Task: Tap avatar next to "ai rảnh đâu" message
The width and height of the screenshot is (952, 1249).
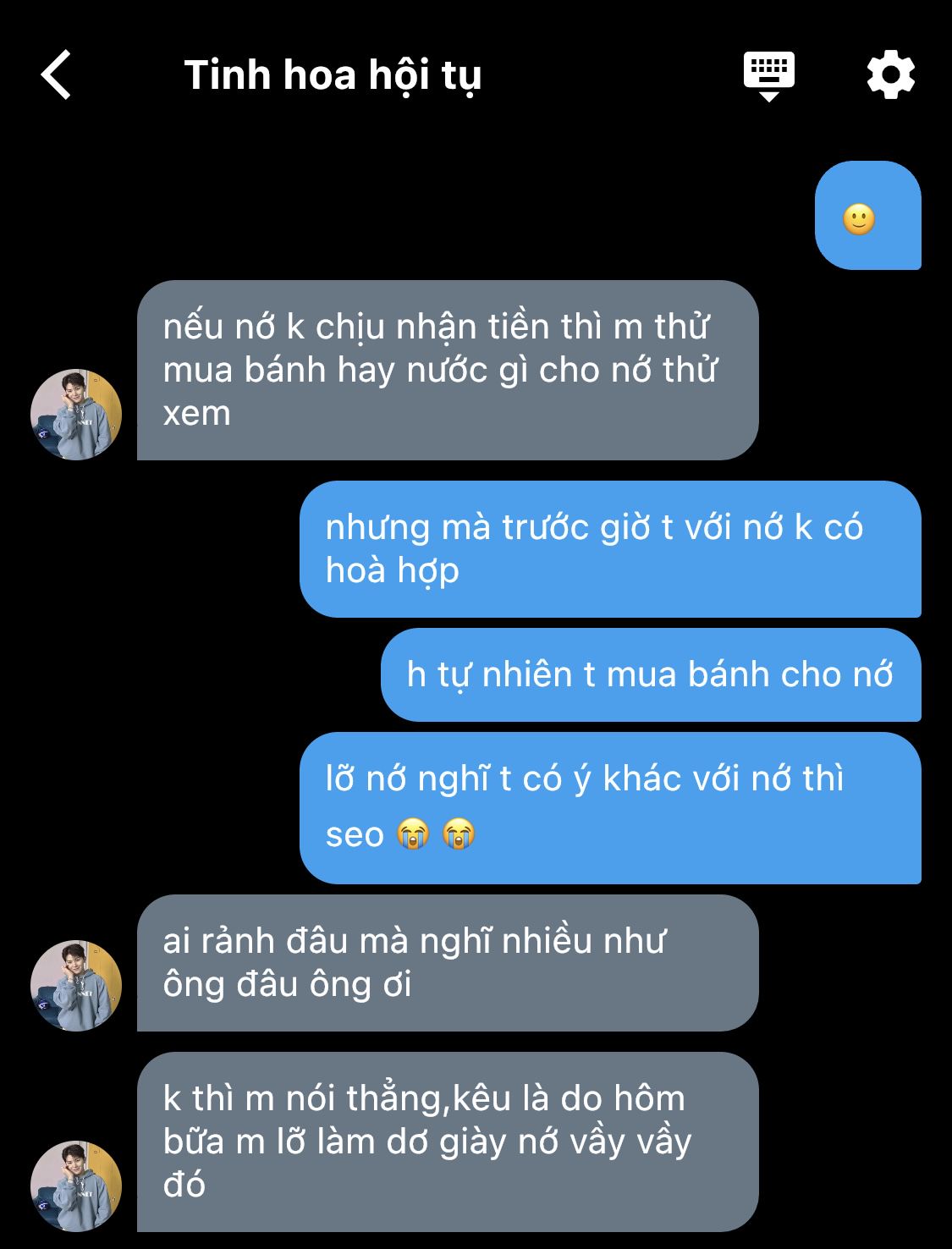Action: [76, 985]
